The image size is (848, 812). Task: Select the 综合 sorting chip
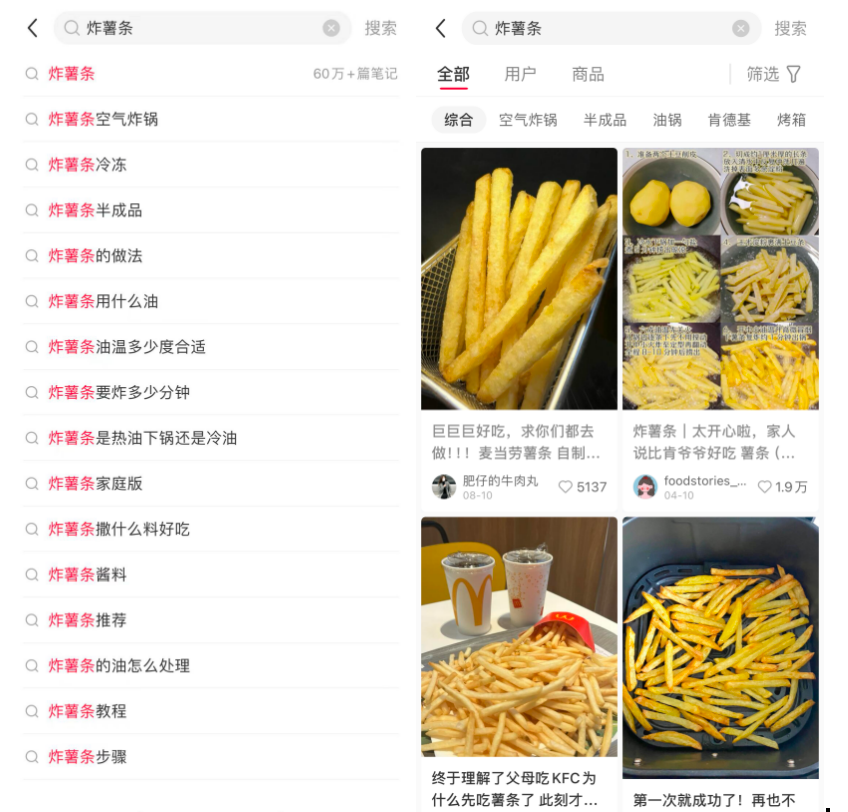[x=458, y=120]
